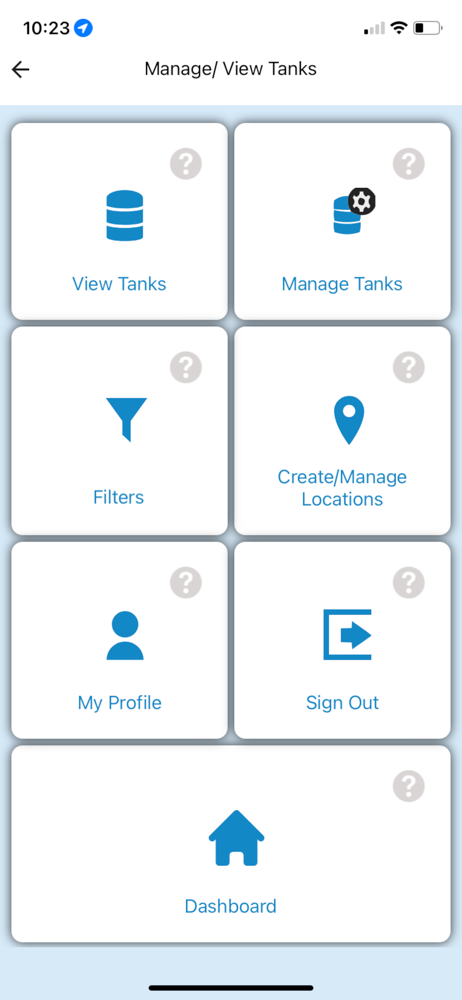This screenshot has height=1000, width=462.
Task: Show help for View Tanks
Action: pos(186,164)
